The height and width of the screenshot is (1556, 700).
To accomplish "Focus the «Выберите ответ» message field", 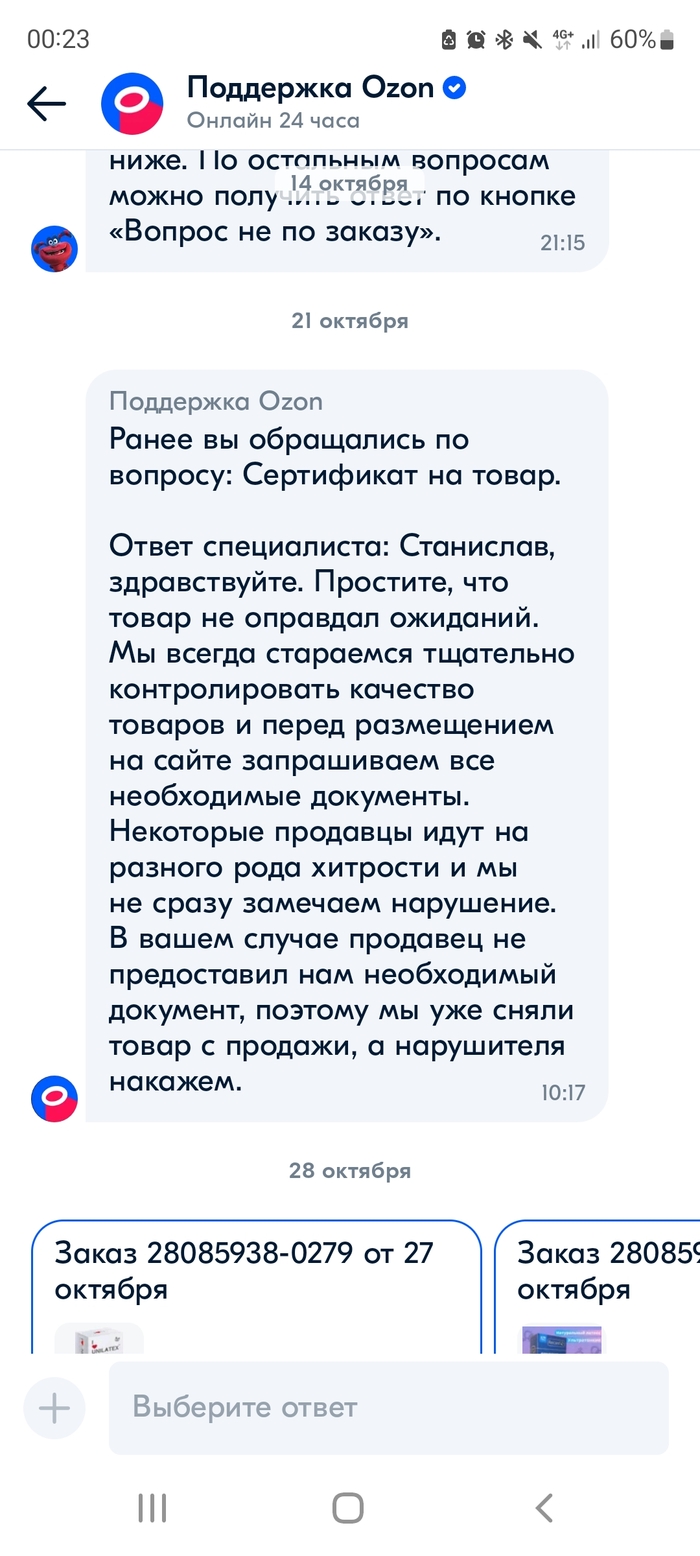I will click(388, 1408).
